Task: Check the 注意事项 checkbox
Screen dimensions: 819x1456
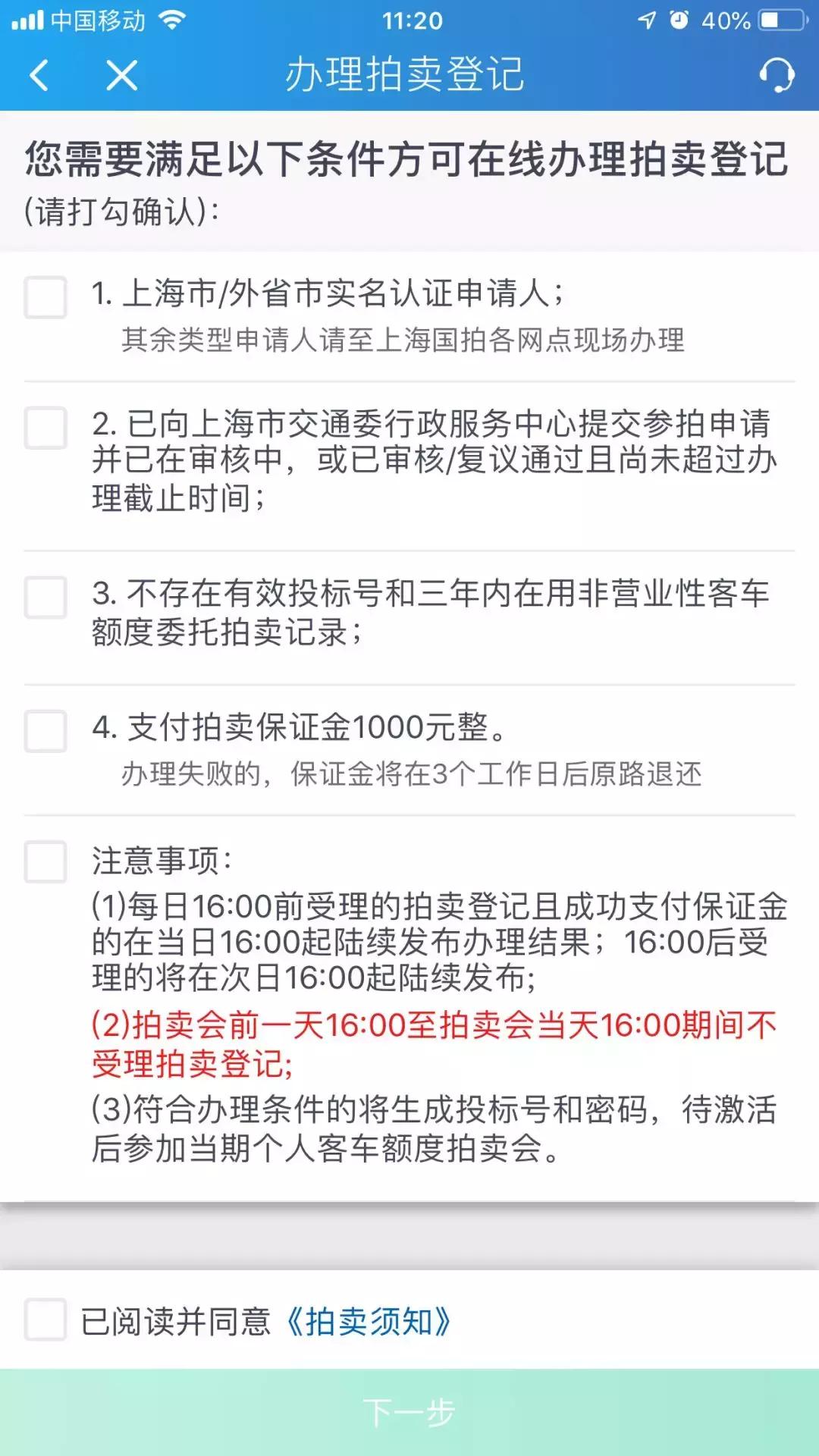Action: 45,859
